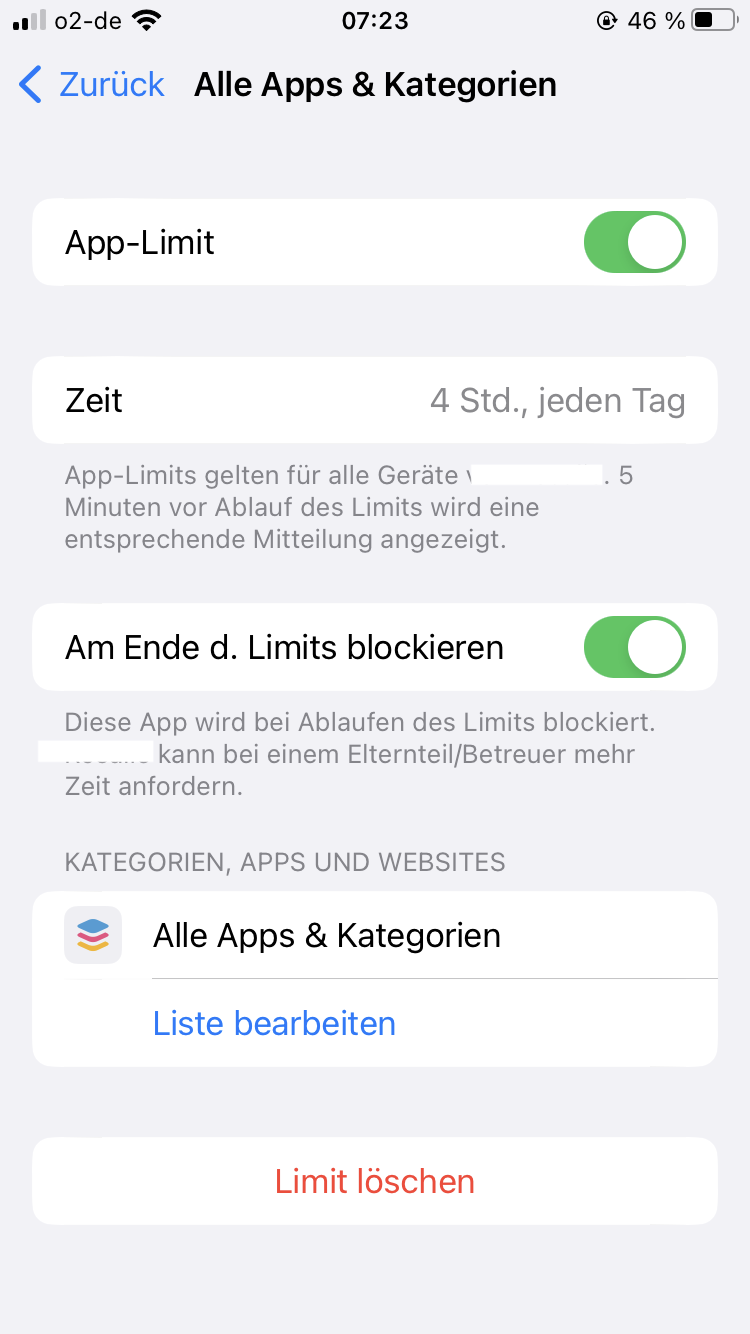Disable the App-Limit switch
Viewport: 750px width, 1334px height.
point(634,242)
